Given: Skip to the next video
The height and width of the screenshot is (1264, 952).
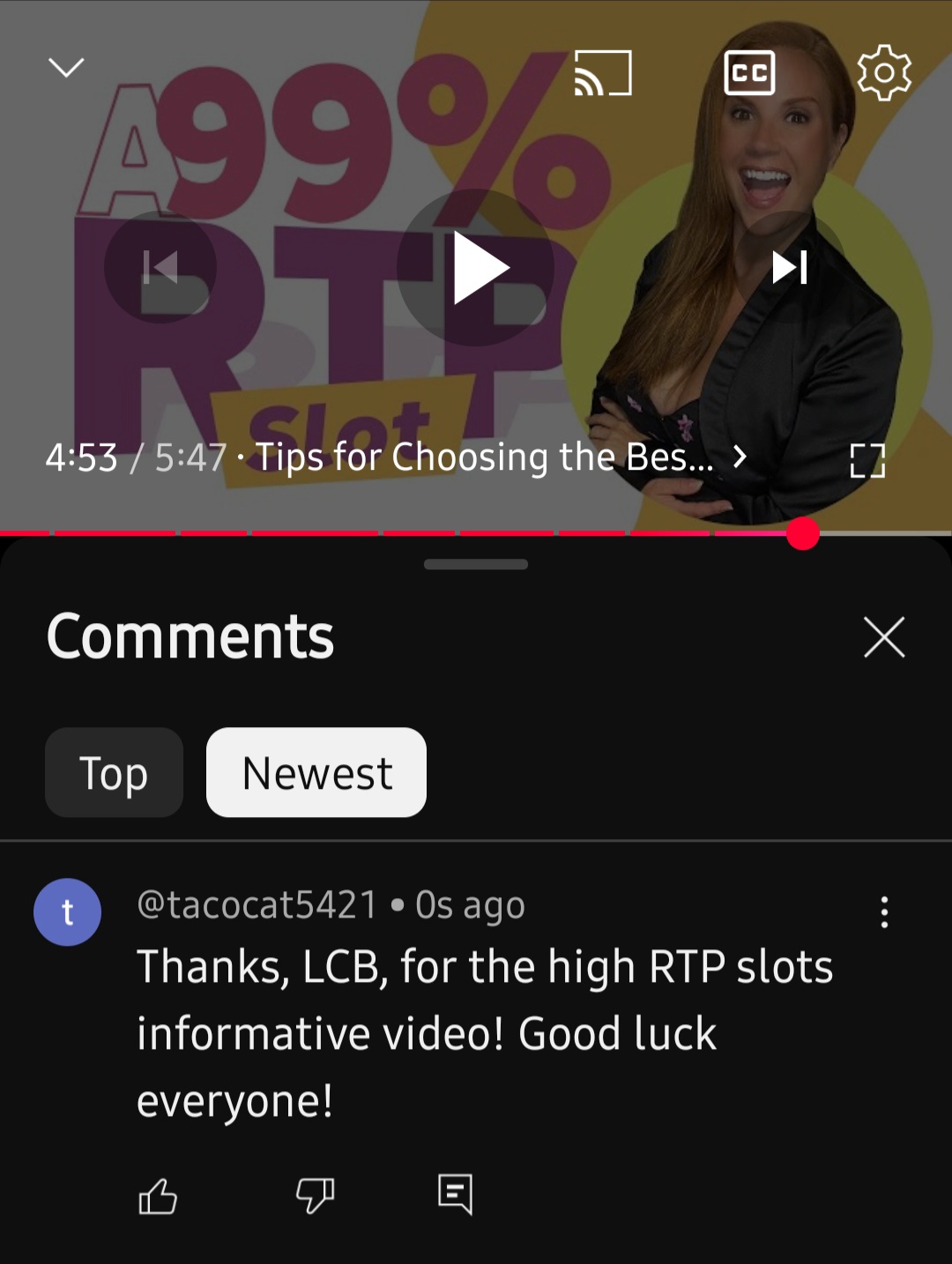Looking at the screenshot, I should (x=790, y=267).
